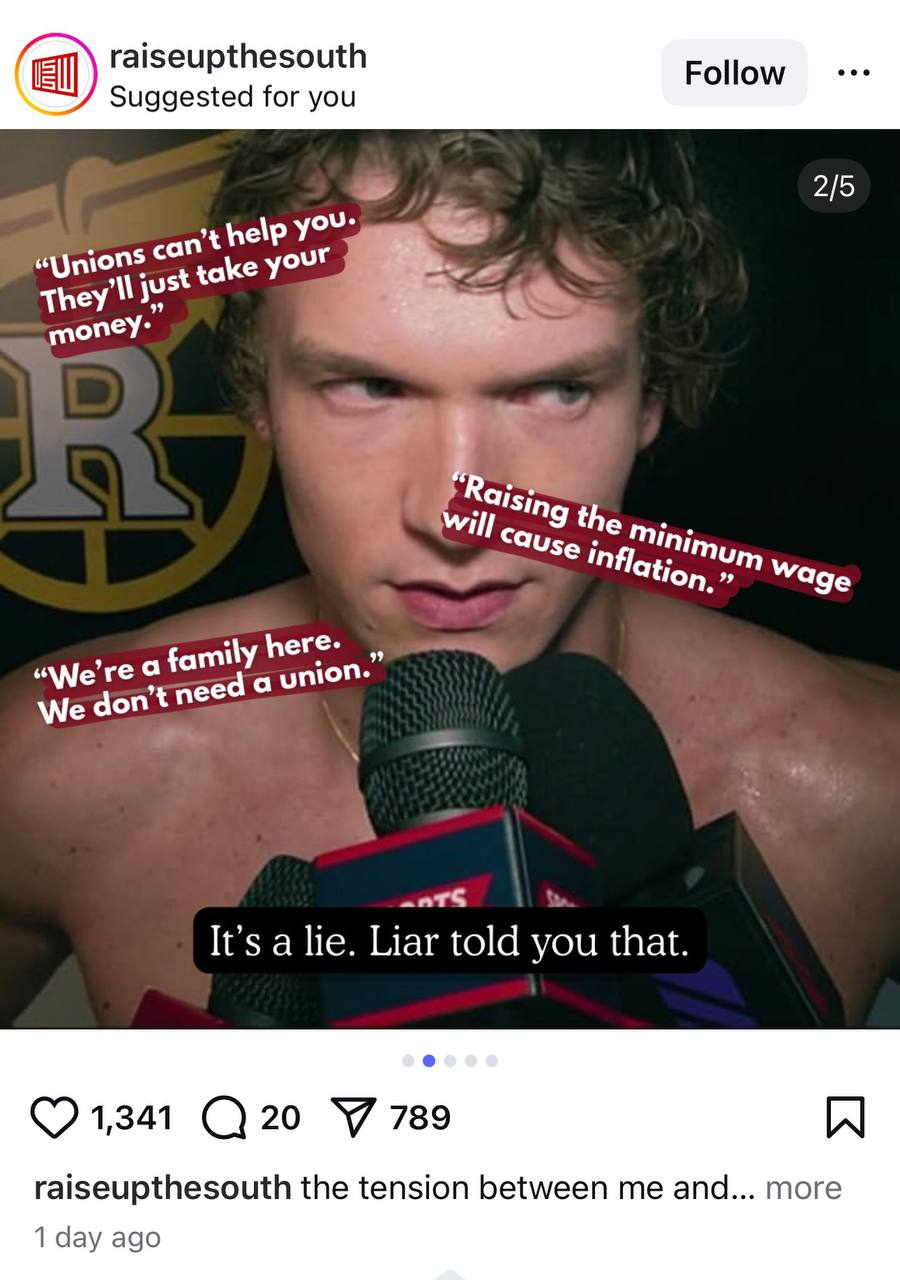Bookmark this post
The image size is (900, 1280).
click(x=845, y=1117)
